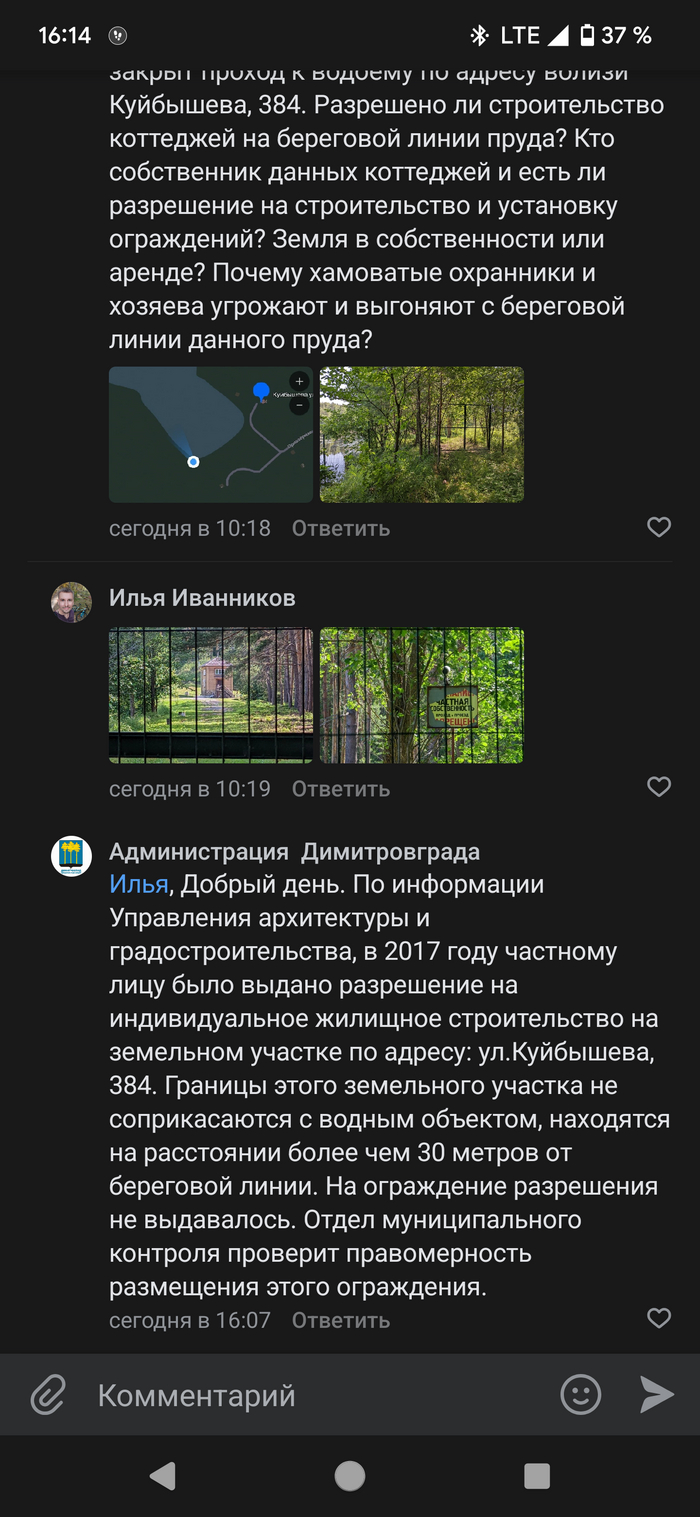Like Илья Иванников's 10:19 comment
Viewport: 700px width, 1517px height.
[658, 787]
